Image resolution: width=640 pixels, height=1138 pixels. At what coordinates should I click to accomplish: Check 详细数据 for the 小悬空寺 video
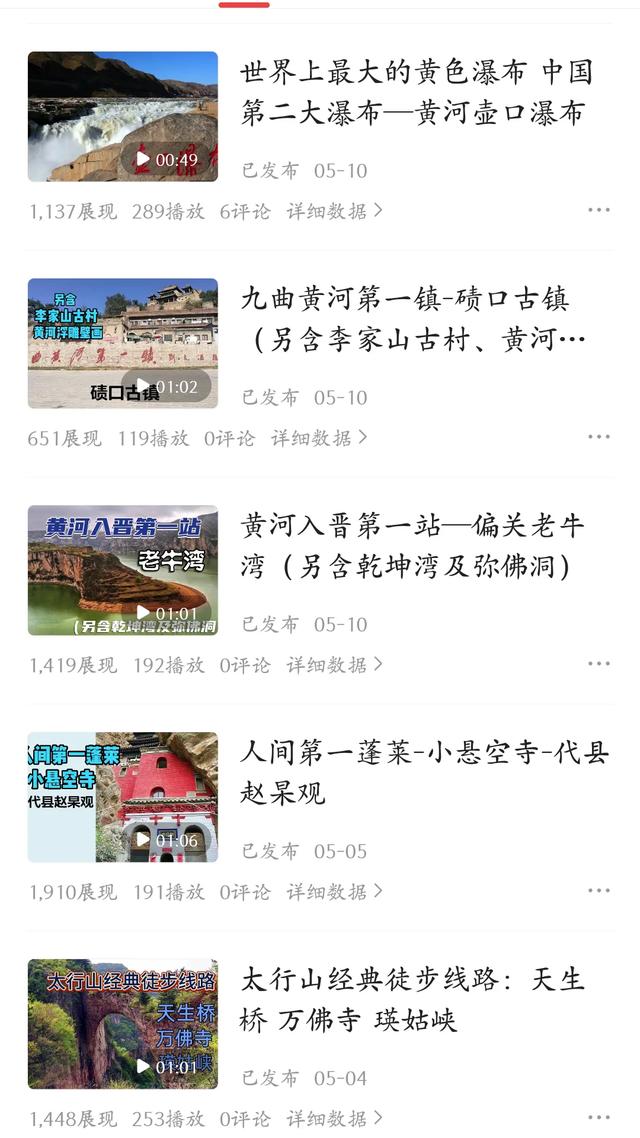coord(334,892)
